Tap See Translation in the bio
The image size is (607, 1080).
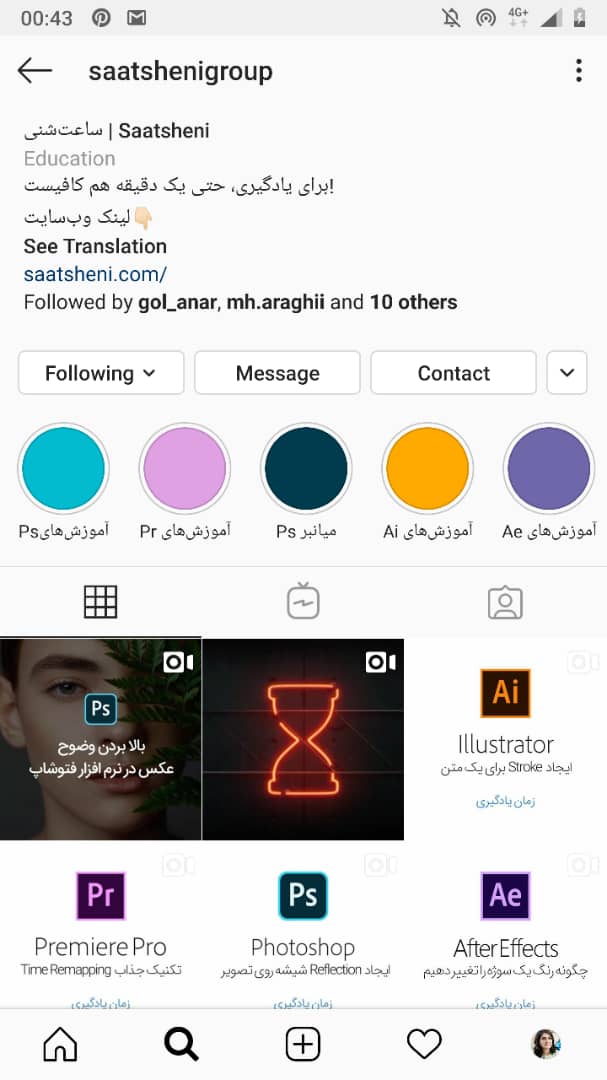95,246
